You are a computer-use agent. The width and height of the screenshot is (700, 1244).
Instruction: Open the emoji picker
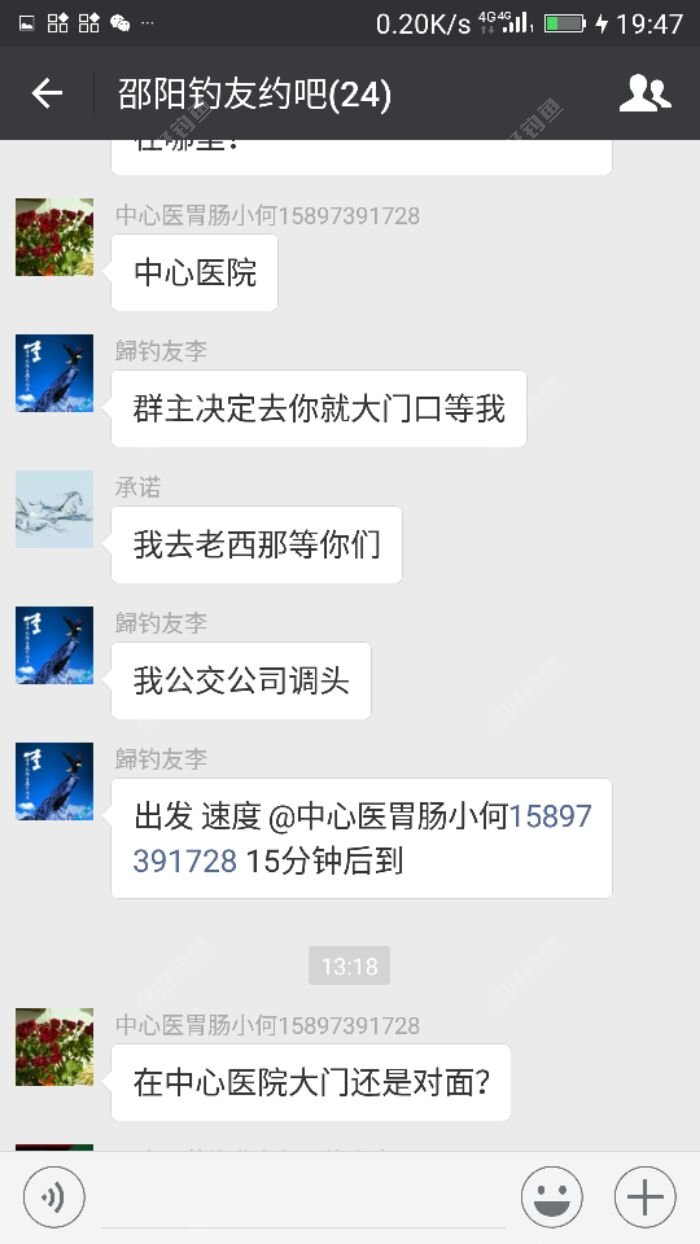click(x=551, y=1196)
